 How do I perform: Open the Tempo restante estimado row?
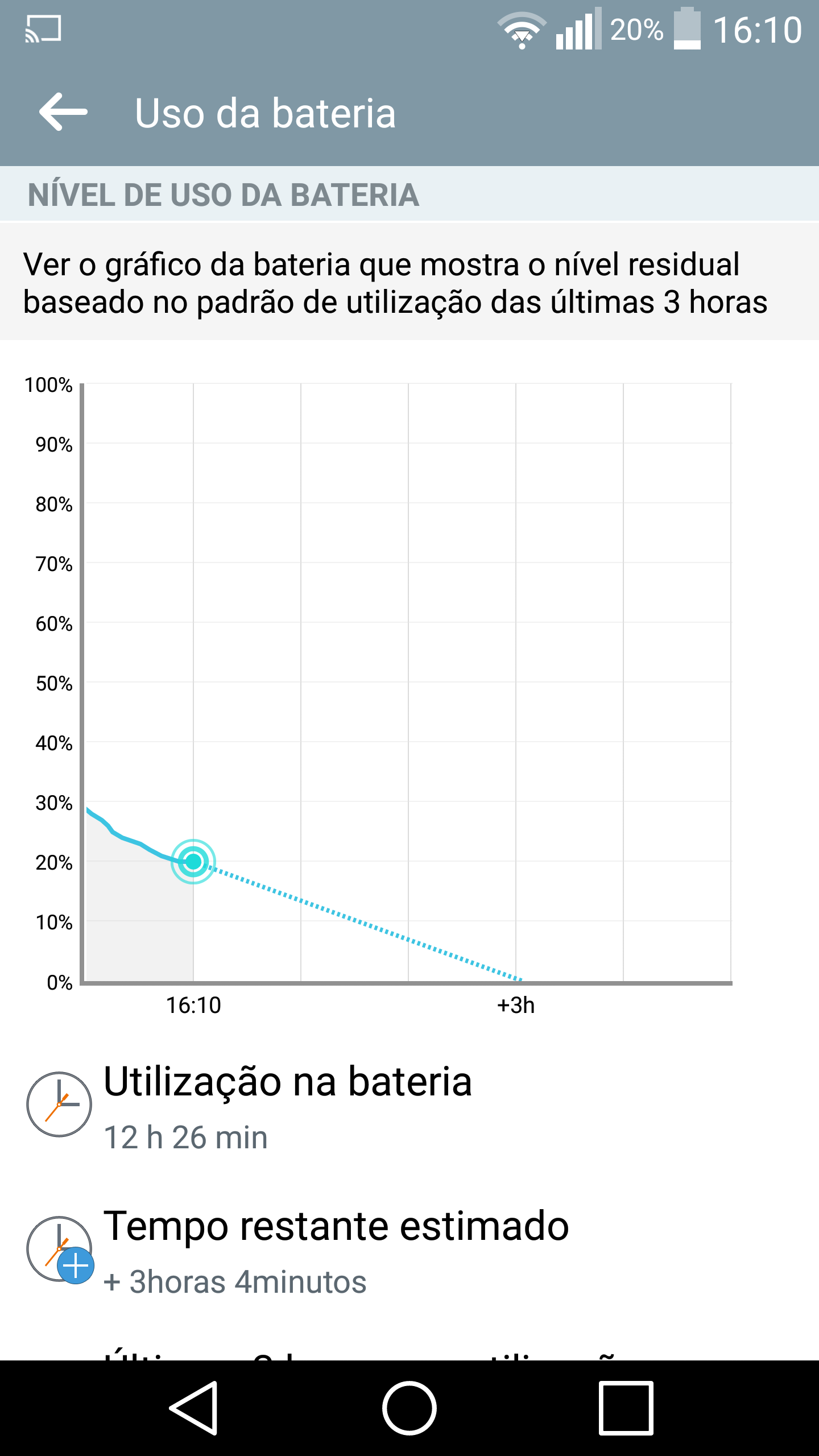(409, 1250)
